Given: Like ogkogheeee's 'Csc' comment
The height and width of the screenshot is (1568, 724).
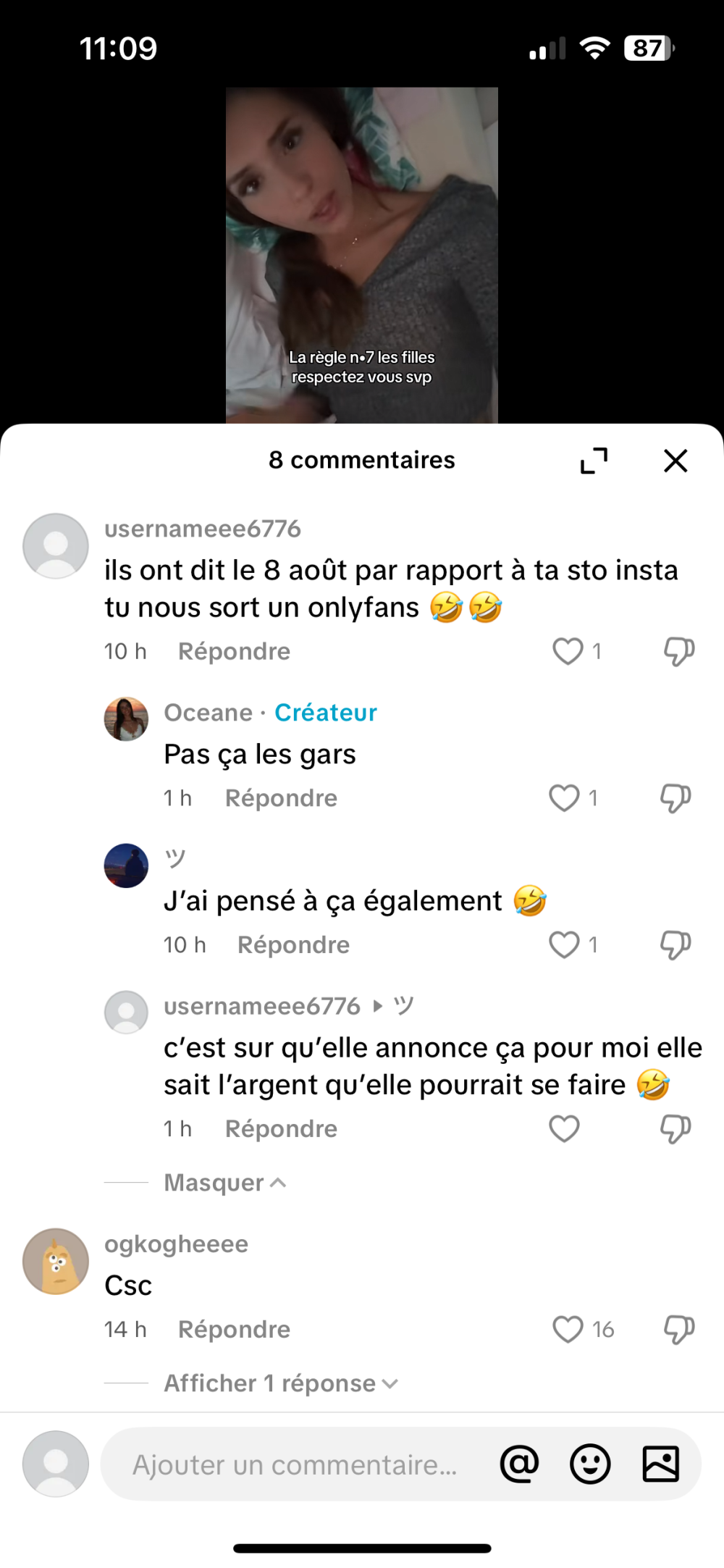Looking at the screenshot, I should point(568,1329).
